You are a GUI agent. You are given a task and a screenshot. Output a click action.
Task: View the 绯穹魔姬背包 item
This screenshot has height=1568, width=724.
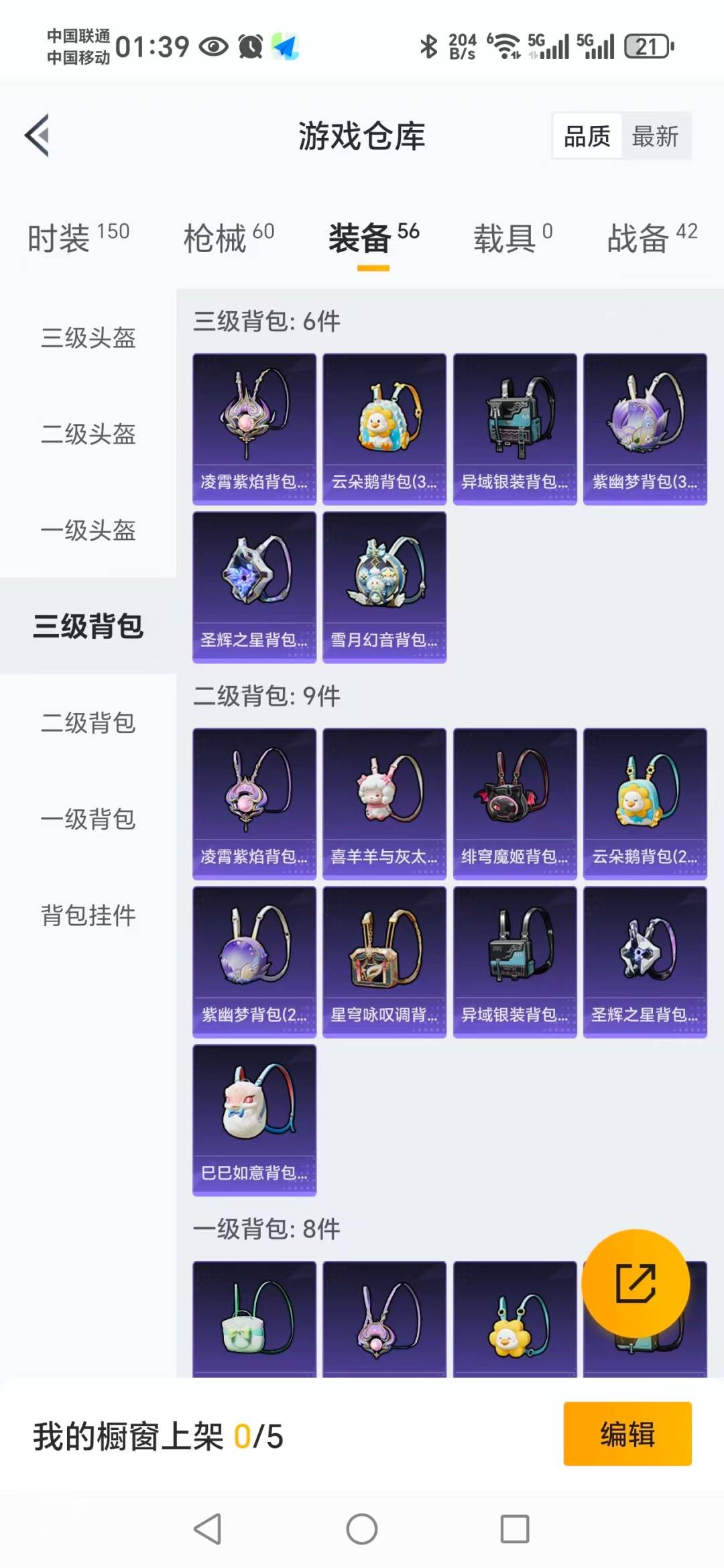(515, 803)
